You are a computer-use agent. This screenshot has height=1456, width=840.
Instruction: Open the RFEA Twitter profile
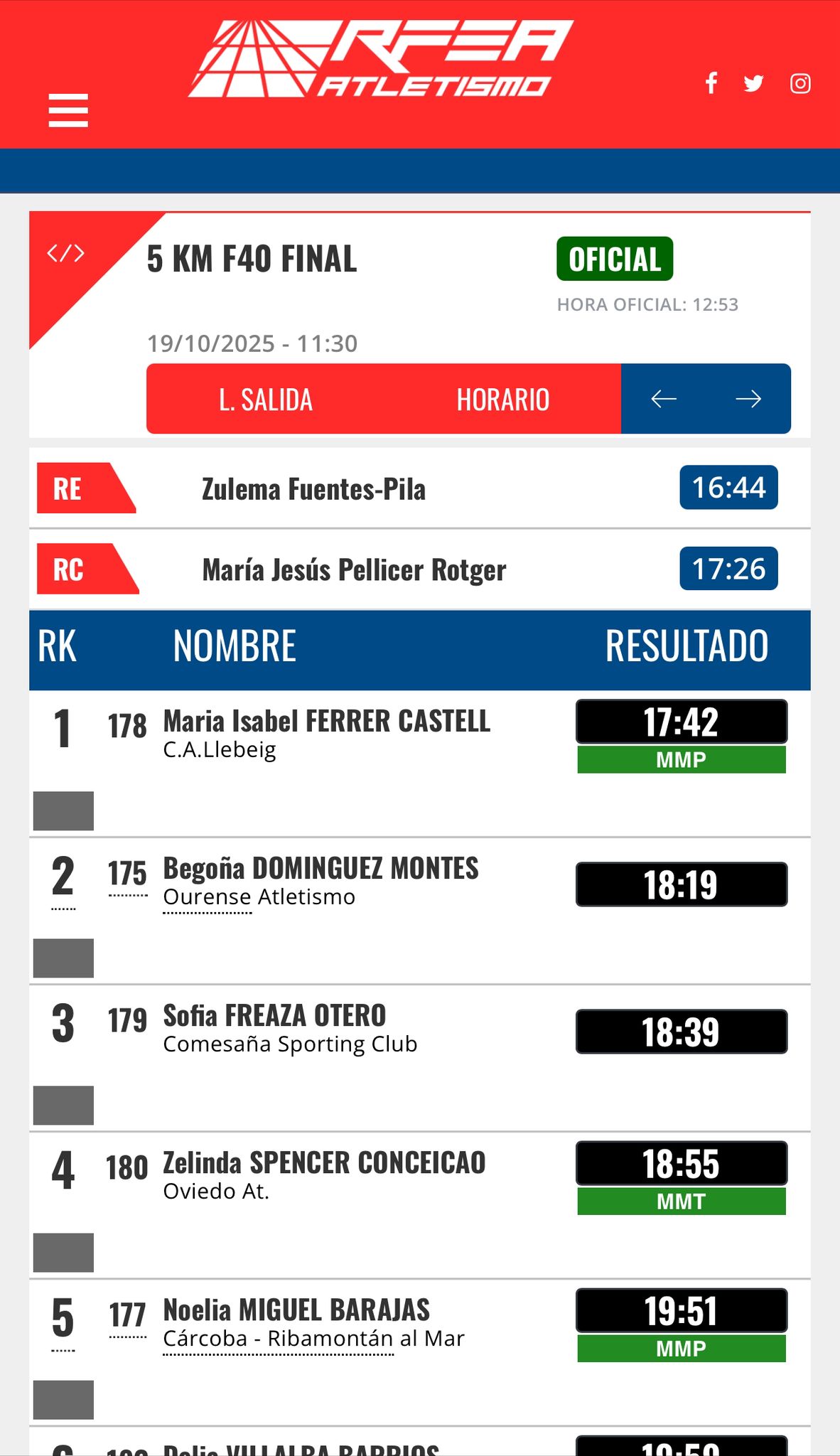(x=753, y=83)
